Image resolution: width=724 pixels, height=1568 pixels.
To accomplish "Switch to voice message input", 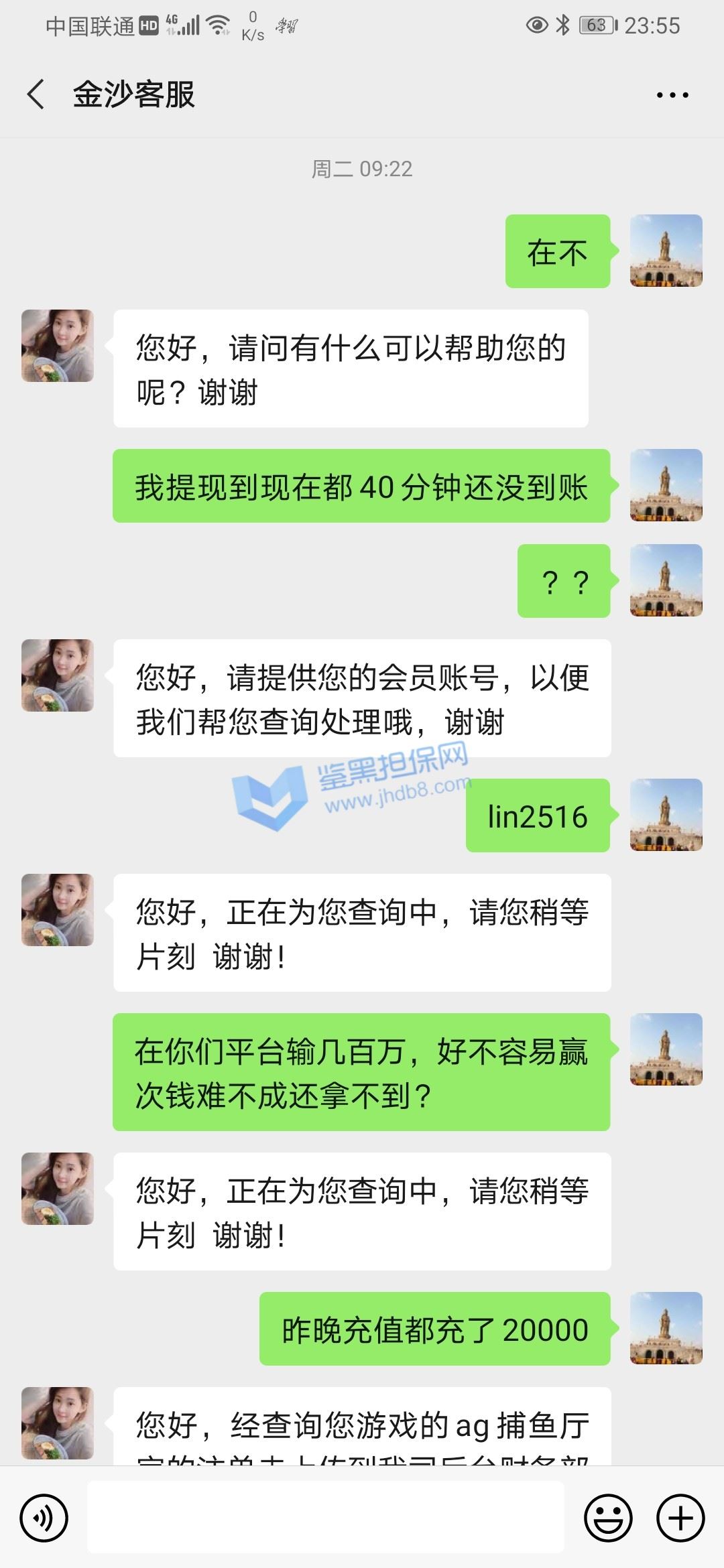I will (x=44, y=1518).
